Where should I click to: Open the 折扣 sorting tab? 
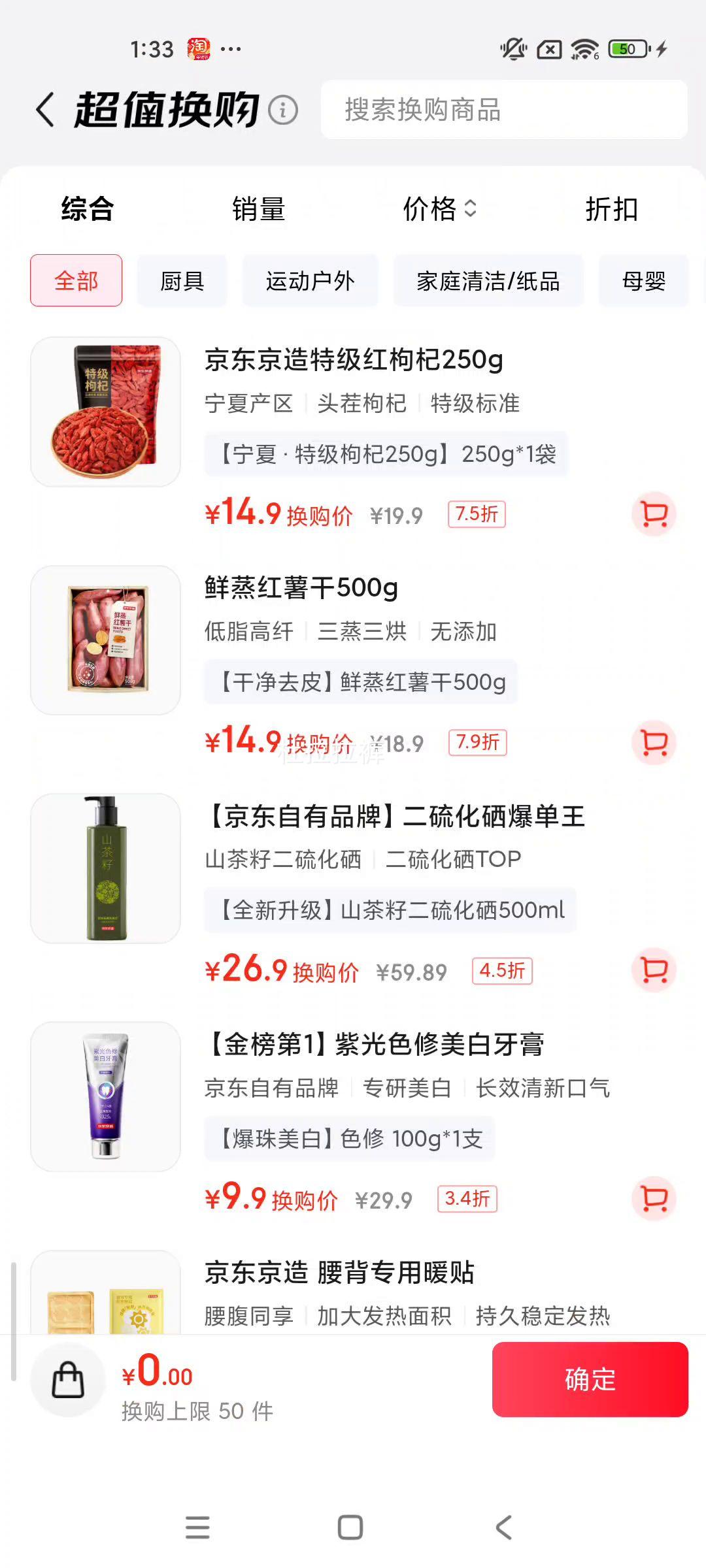click(613, 210)
